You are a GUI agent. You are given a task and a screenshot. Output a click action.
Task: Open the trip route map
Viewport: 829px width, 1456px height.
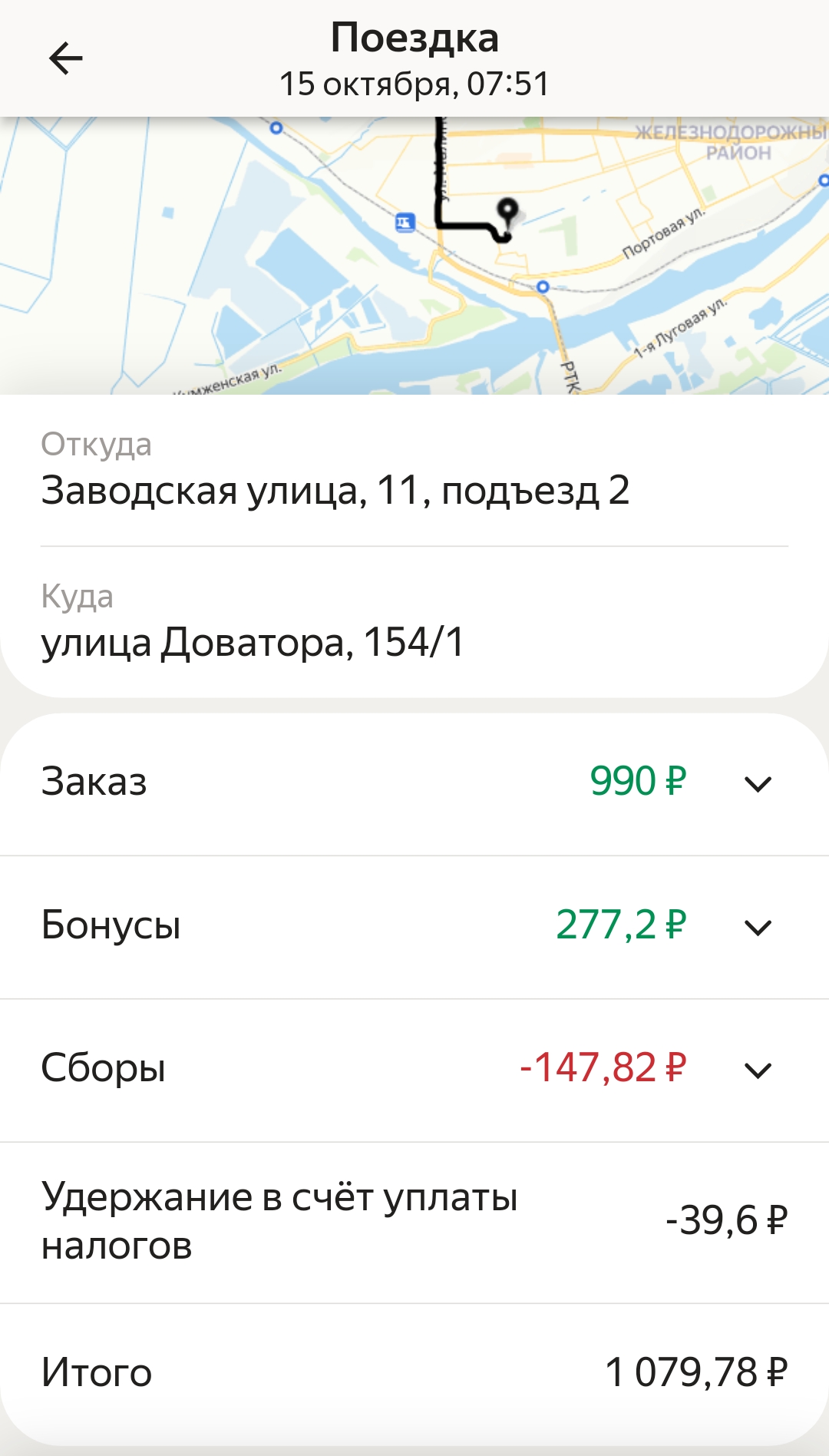point(414,256)
